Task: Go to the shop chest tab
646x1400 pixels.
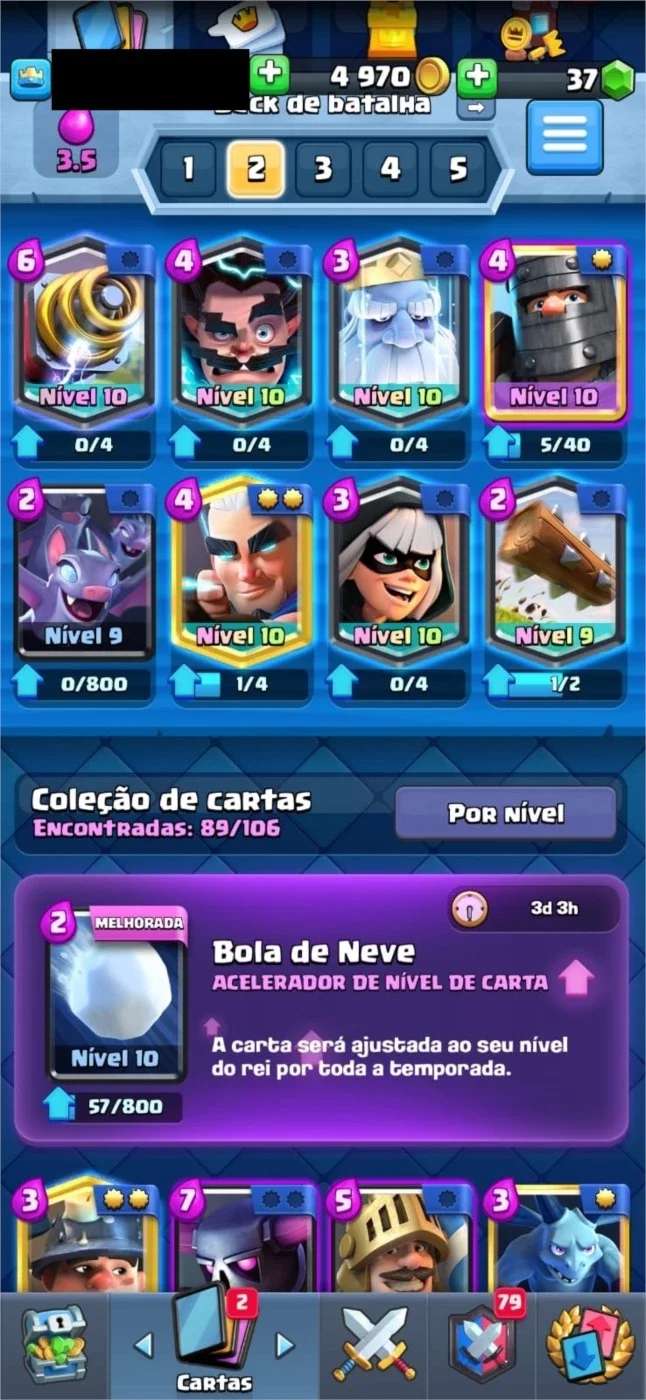Action: point(55,1345)
